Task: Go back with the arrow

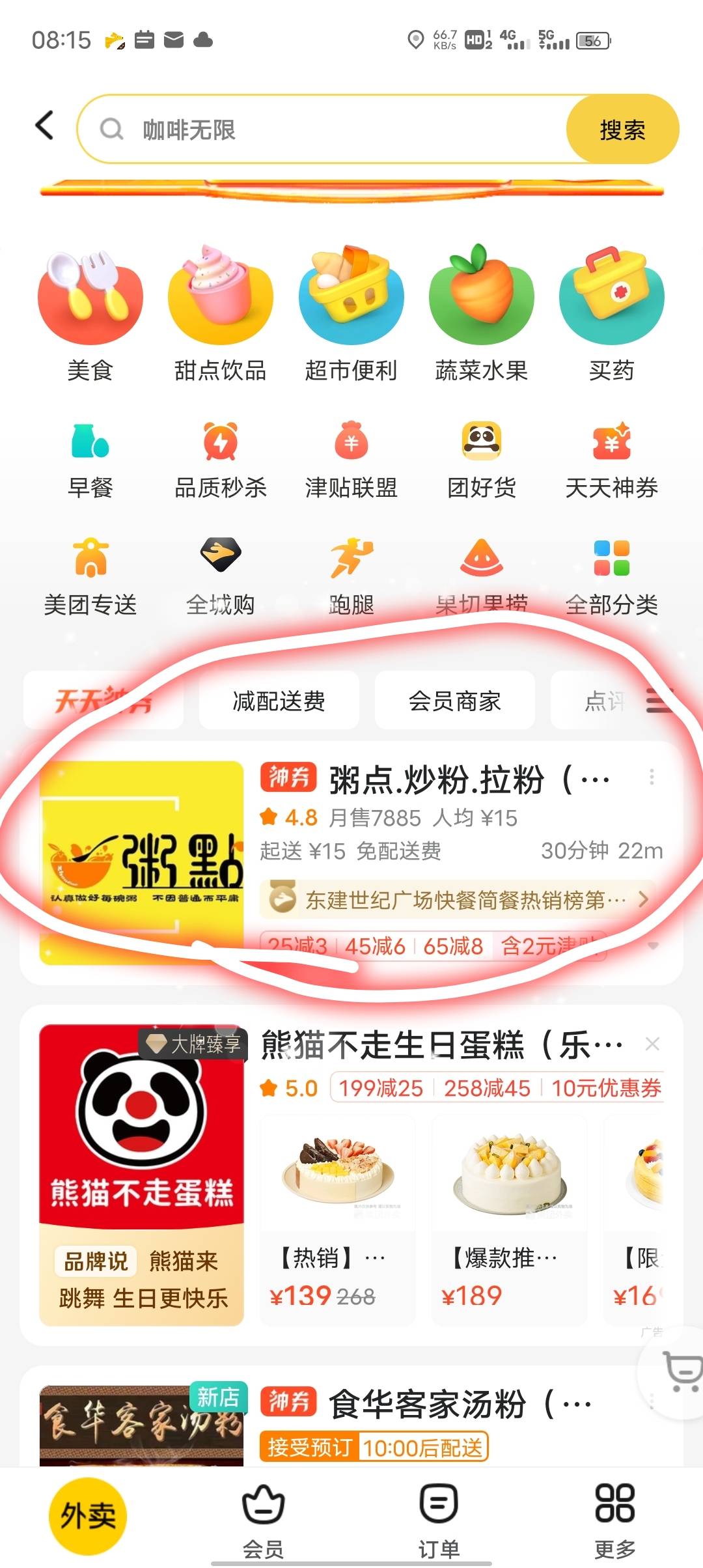Action: tap(44, 125)
